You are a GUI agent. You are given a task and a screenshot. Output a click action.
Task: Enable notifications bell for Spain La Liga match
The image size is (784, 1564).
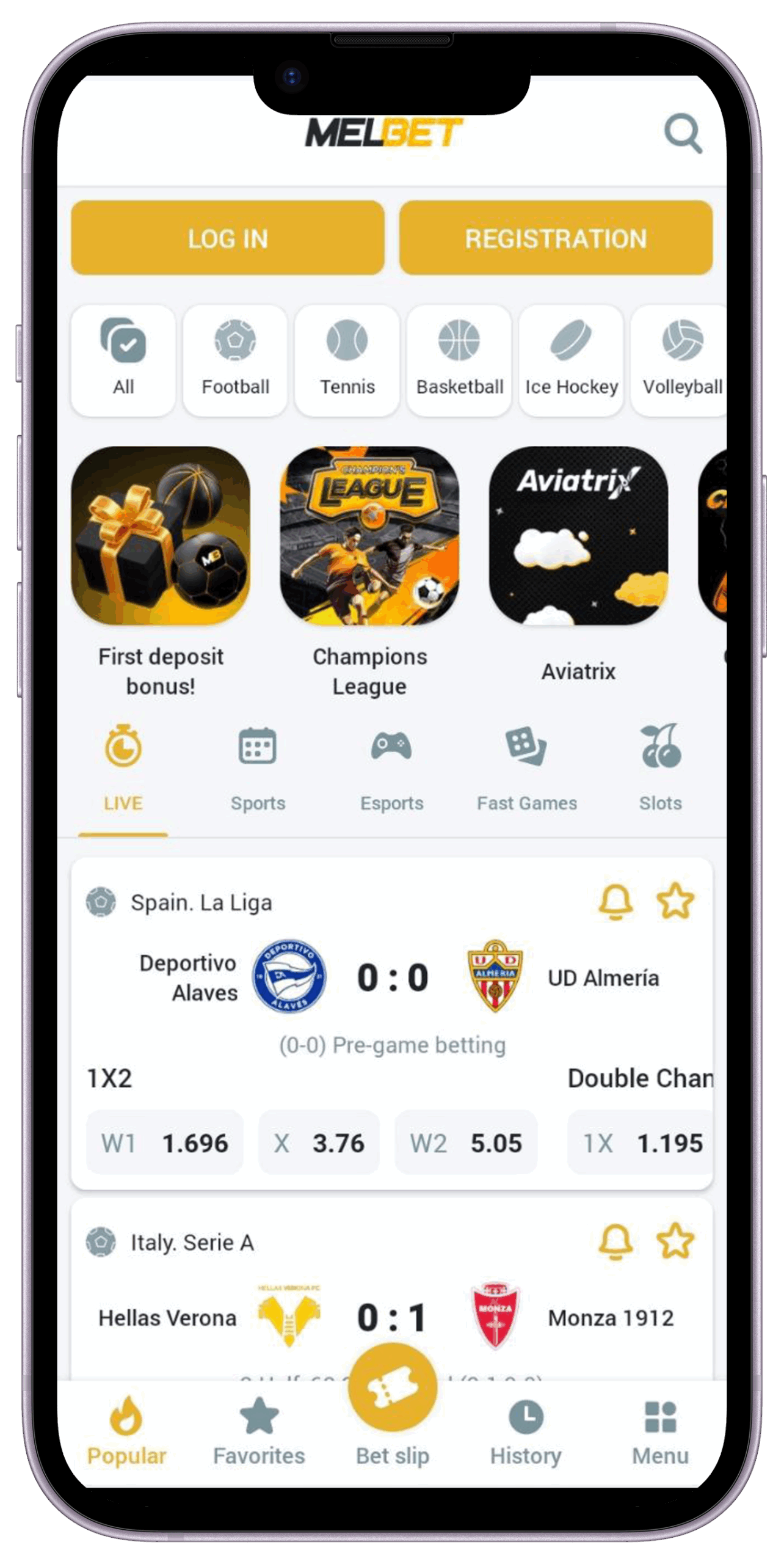(x=615, y=902)
